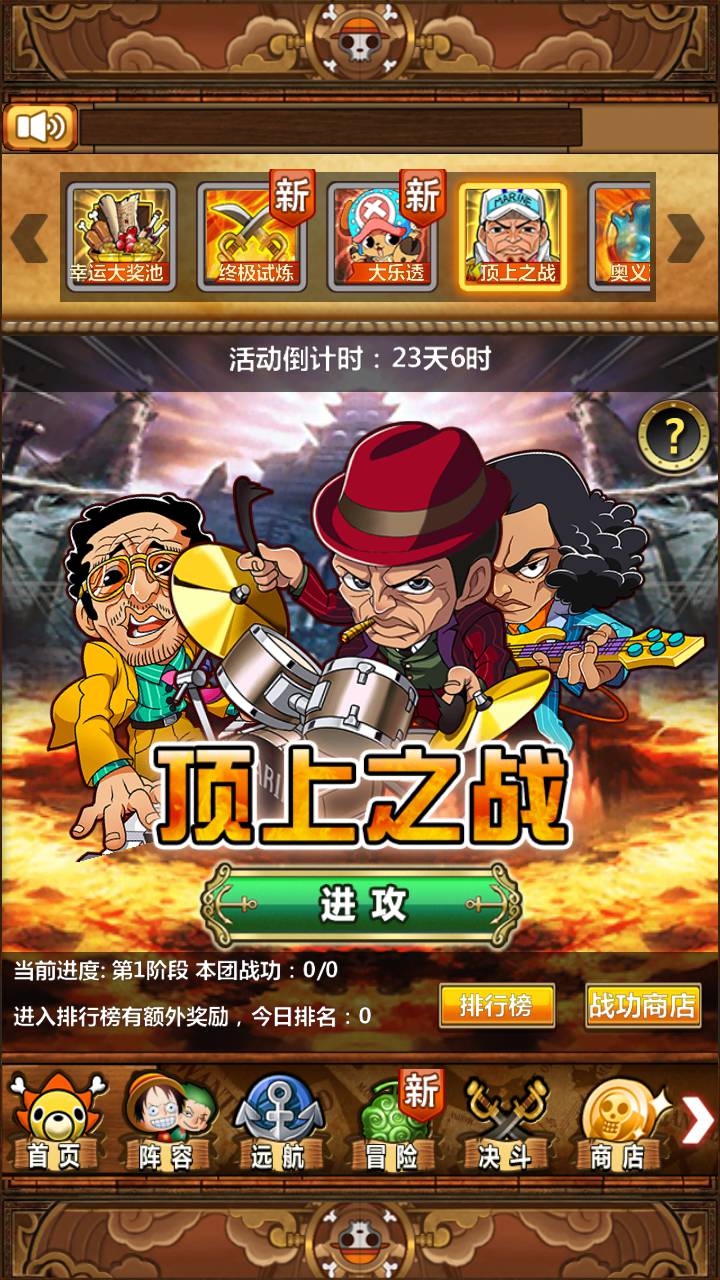Open the 终极试炼 event
The image size is (720, 1280).
(x=251, y=237)
